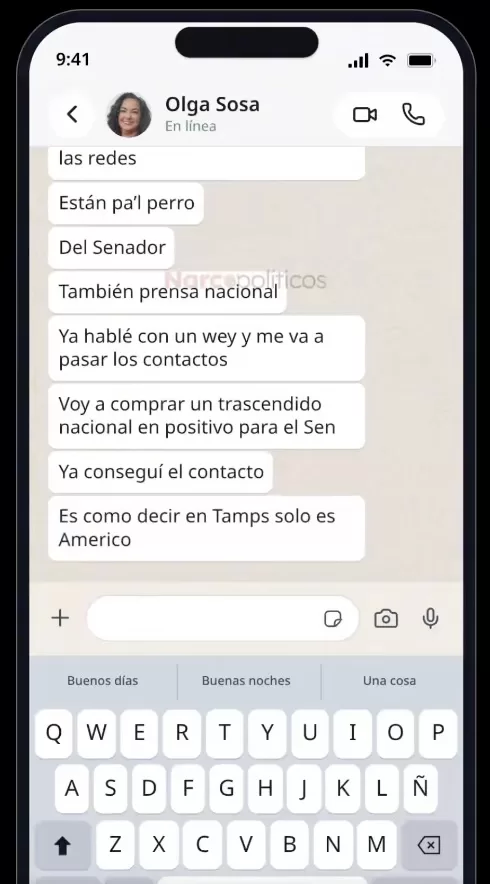The height and width of the screenshot is (884, 490).
Task: Open the camera from the chat bar
Action: (x=386, y=618)
